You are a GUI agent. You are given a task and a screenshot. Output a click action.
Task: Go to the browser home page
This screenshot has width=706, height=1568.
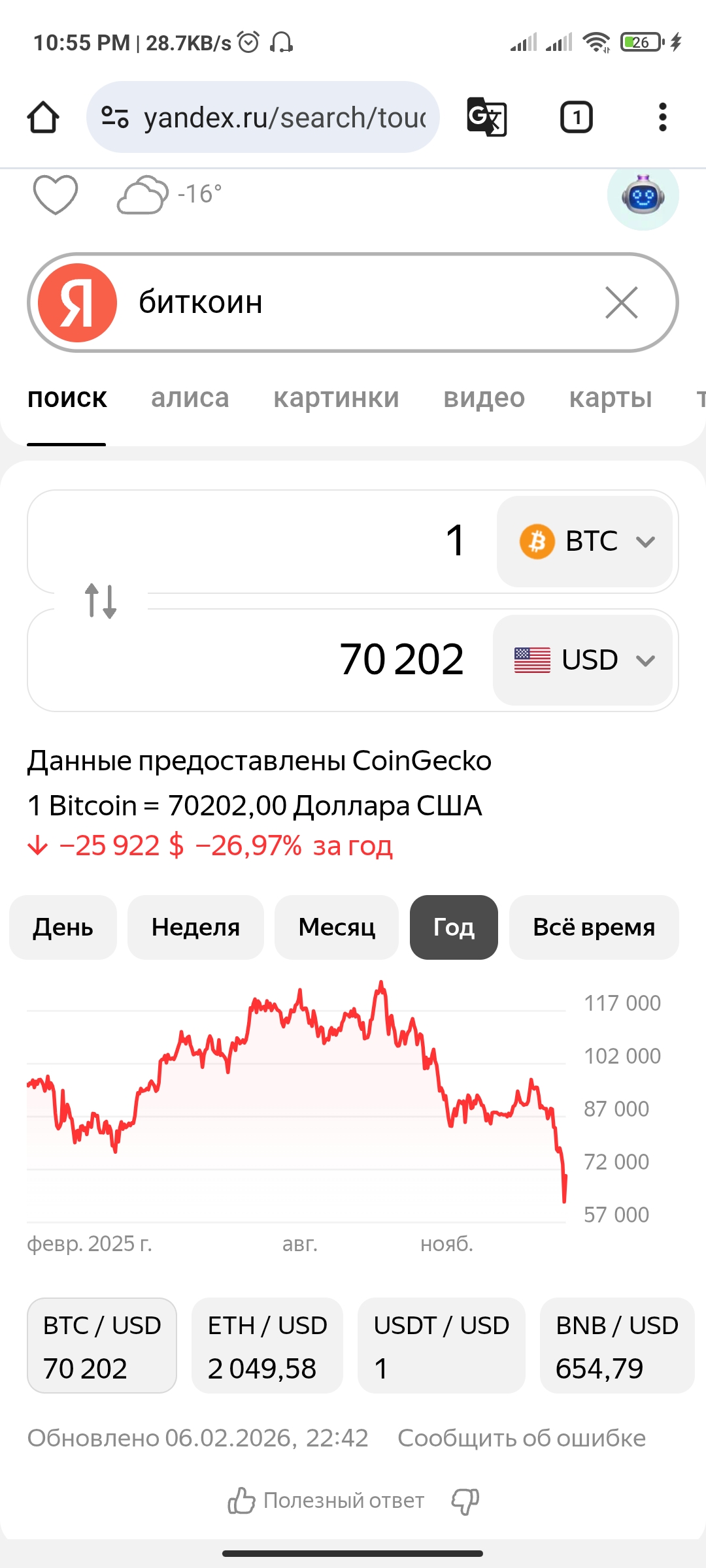43,118
